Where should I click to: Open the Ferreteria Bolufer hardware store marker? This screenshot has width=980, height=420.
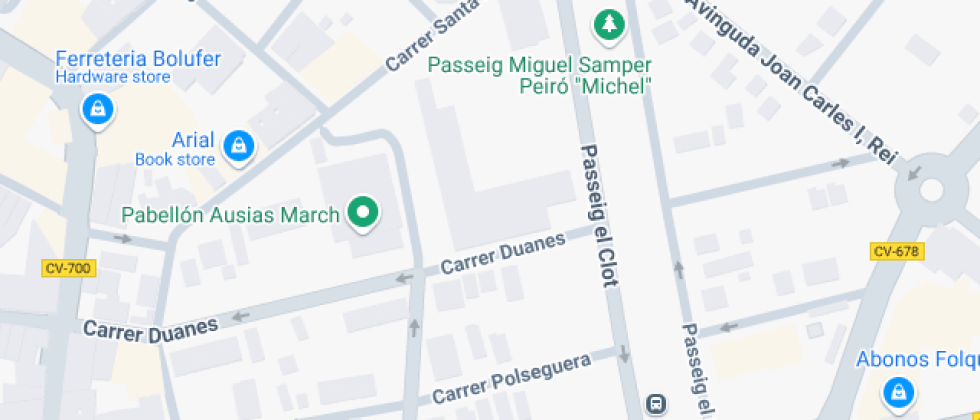(96, 109)
